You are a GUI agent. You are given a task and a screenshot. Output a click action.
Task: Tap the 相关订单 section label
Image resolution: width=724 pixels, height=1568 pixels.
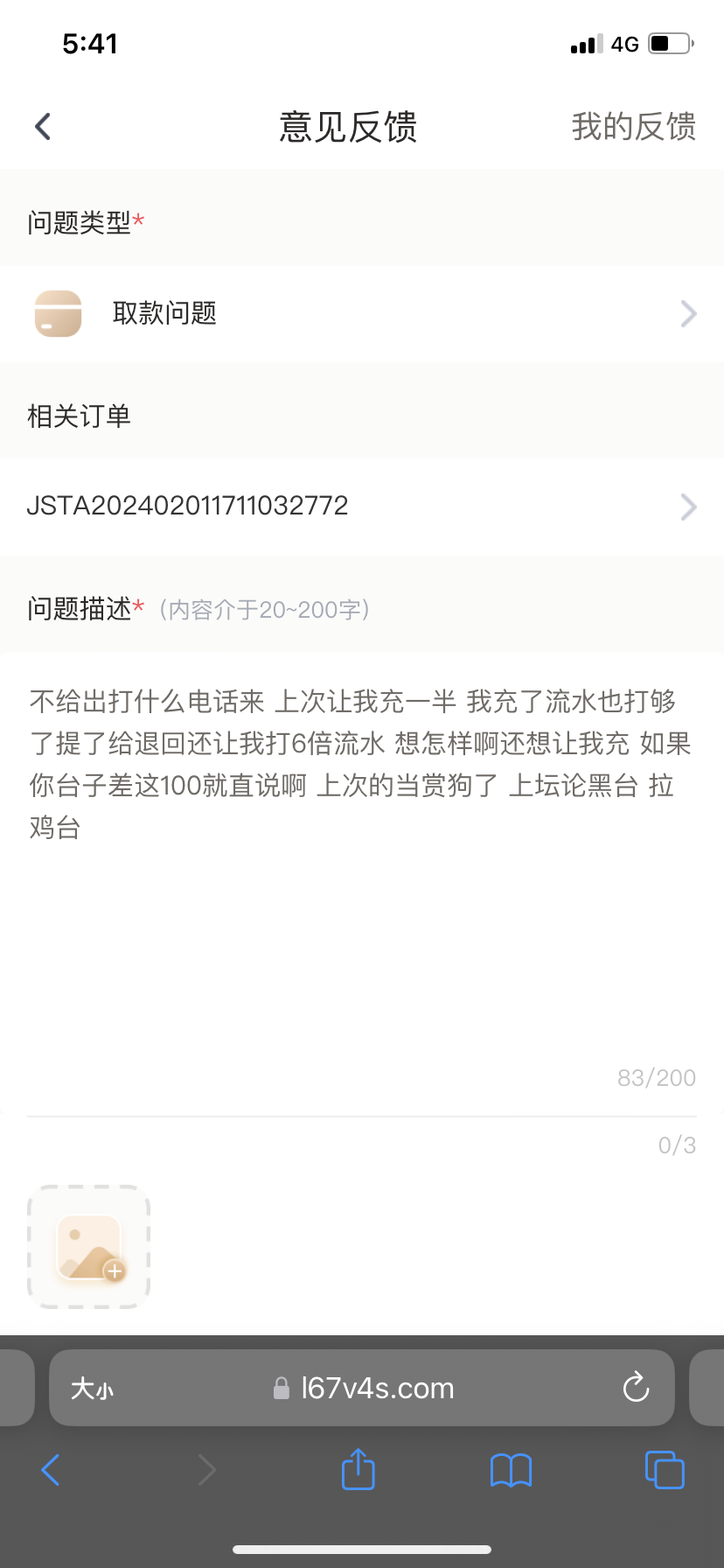click(78, 416)
